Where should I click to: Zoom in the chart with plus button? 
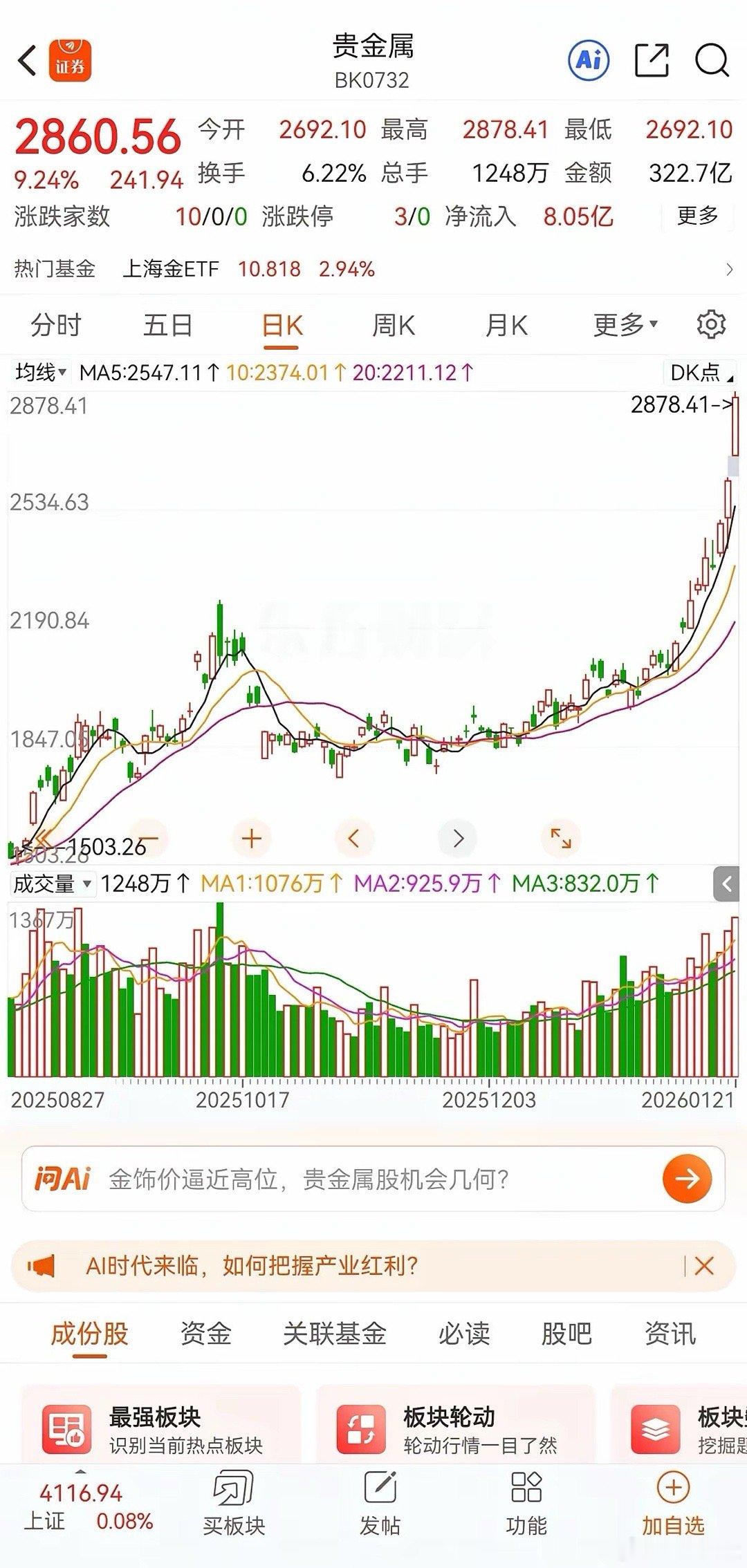pyautogui.click(x=252, y=839)
